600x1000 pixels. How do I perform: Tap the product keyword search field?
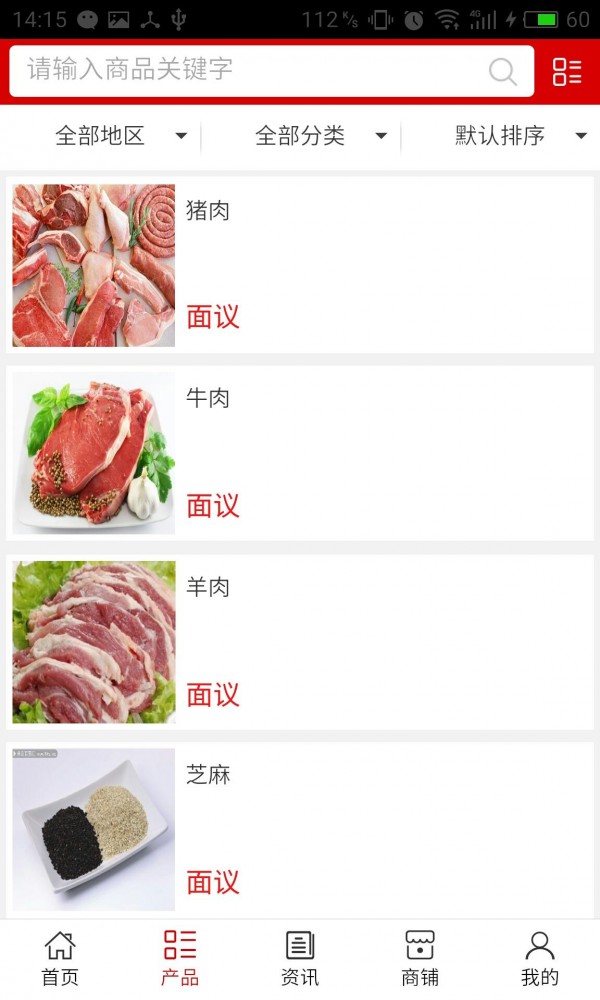tap(250, 70)
